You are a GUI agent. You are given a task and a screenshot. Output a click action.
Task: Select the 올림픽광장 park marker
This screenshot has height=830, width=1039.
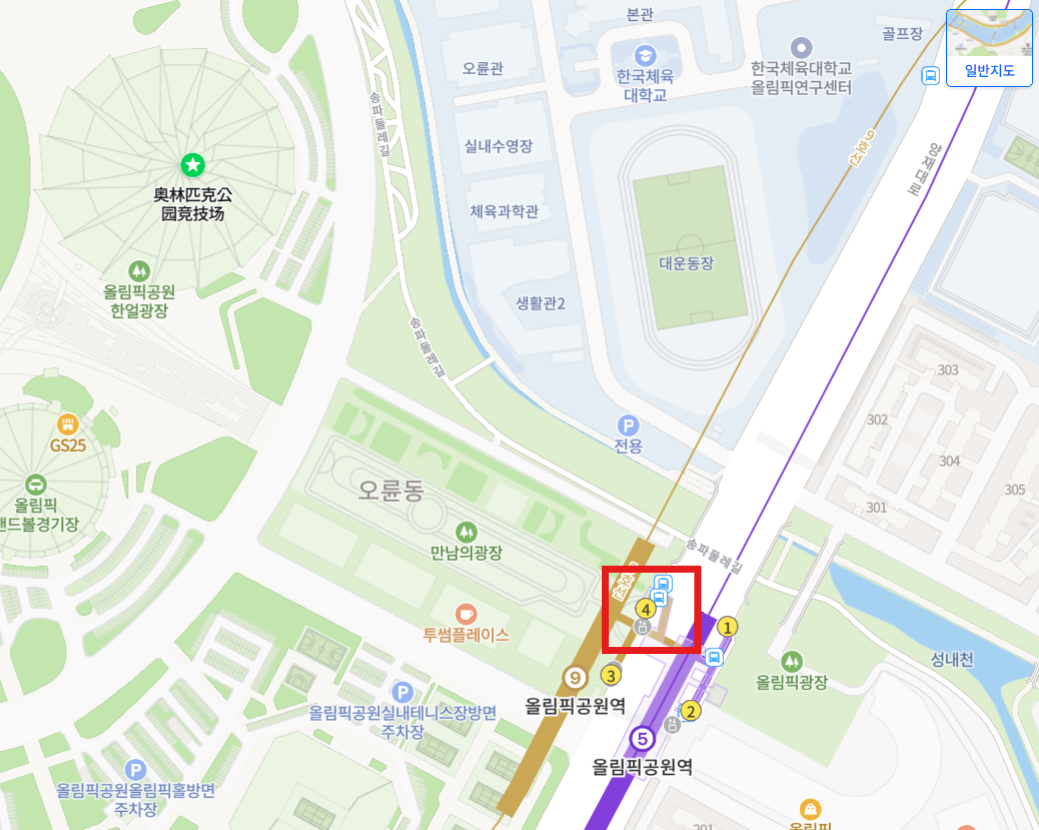pos(792,661)
